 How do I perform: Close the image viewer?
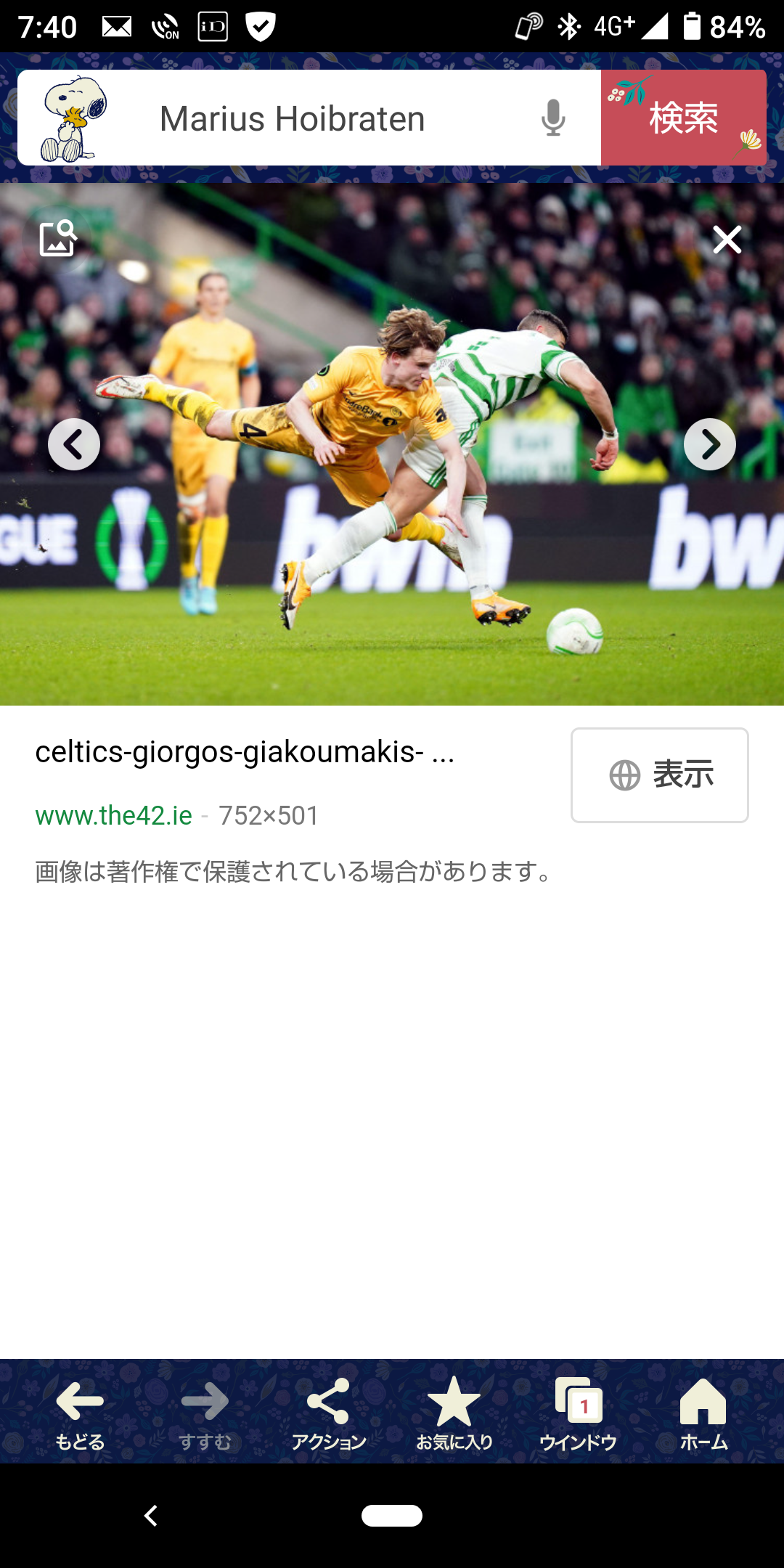click(727, 240)
